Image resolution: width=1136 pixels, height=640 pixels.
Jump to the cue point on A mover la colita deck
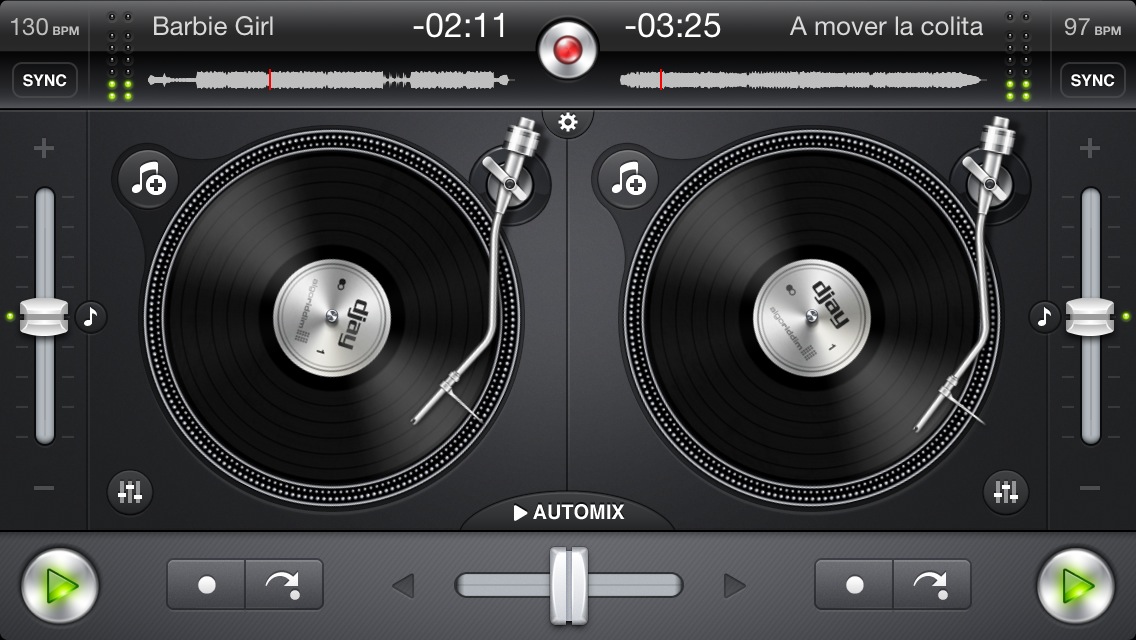pyautogui.click(x=932, y=585)
